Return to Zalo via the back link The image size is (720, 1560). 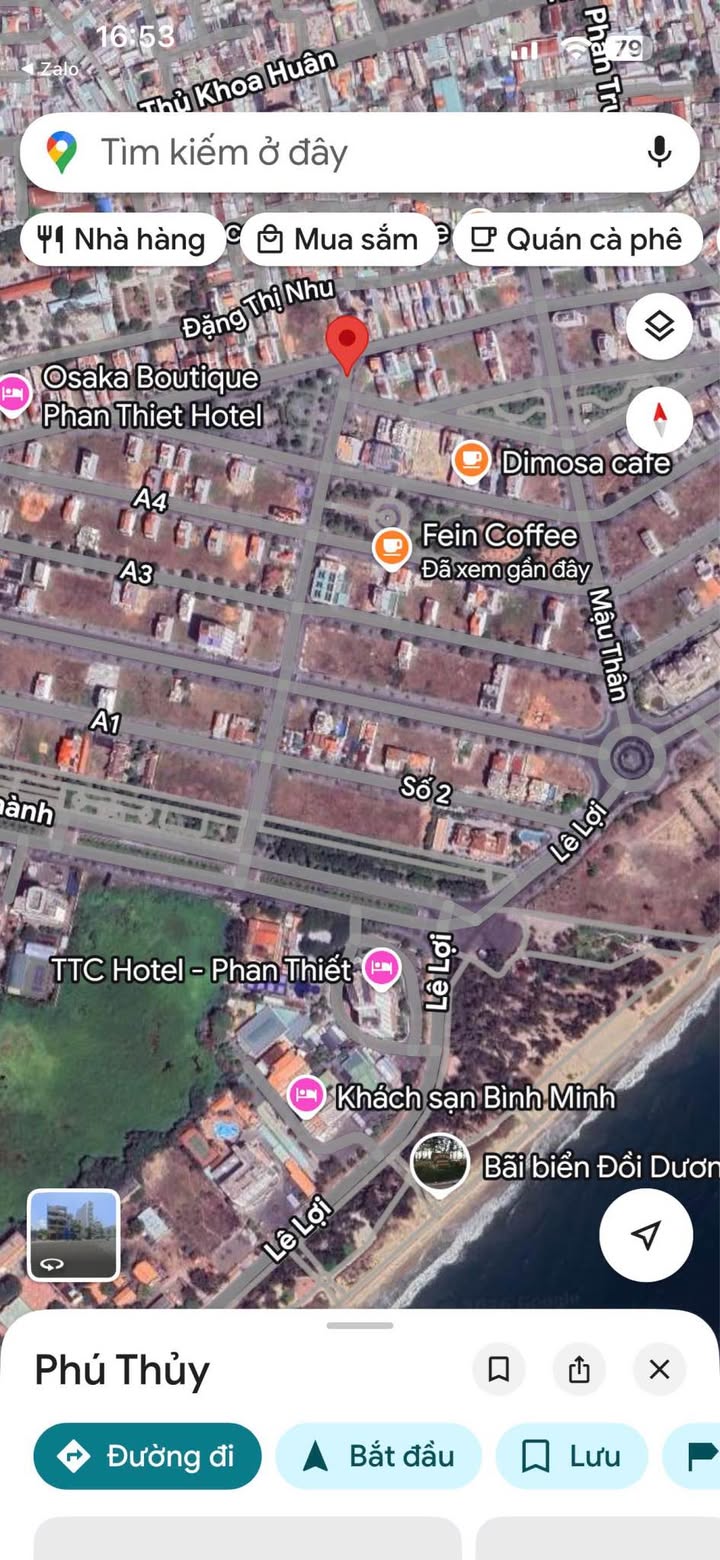[x=50, y=69]
